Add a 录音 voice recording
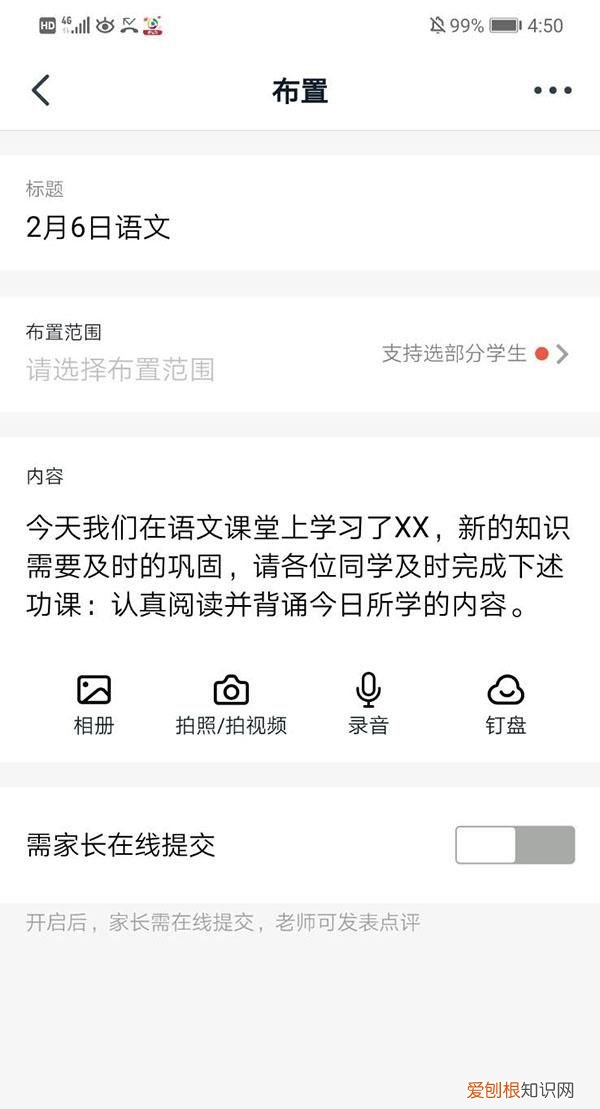This screenshot has width=600, height=1109. point(368,704)
